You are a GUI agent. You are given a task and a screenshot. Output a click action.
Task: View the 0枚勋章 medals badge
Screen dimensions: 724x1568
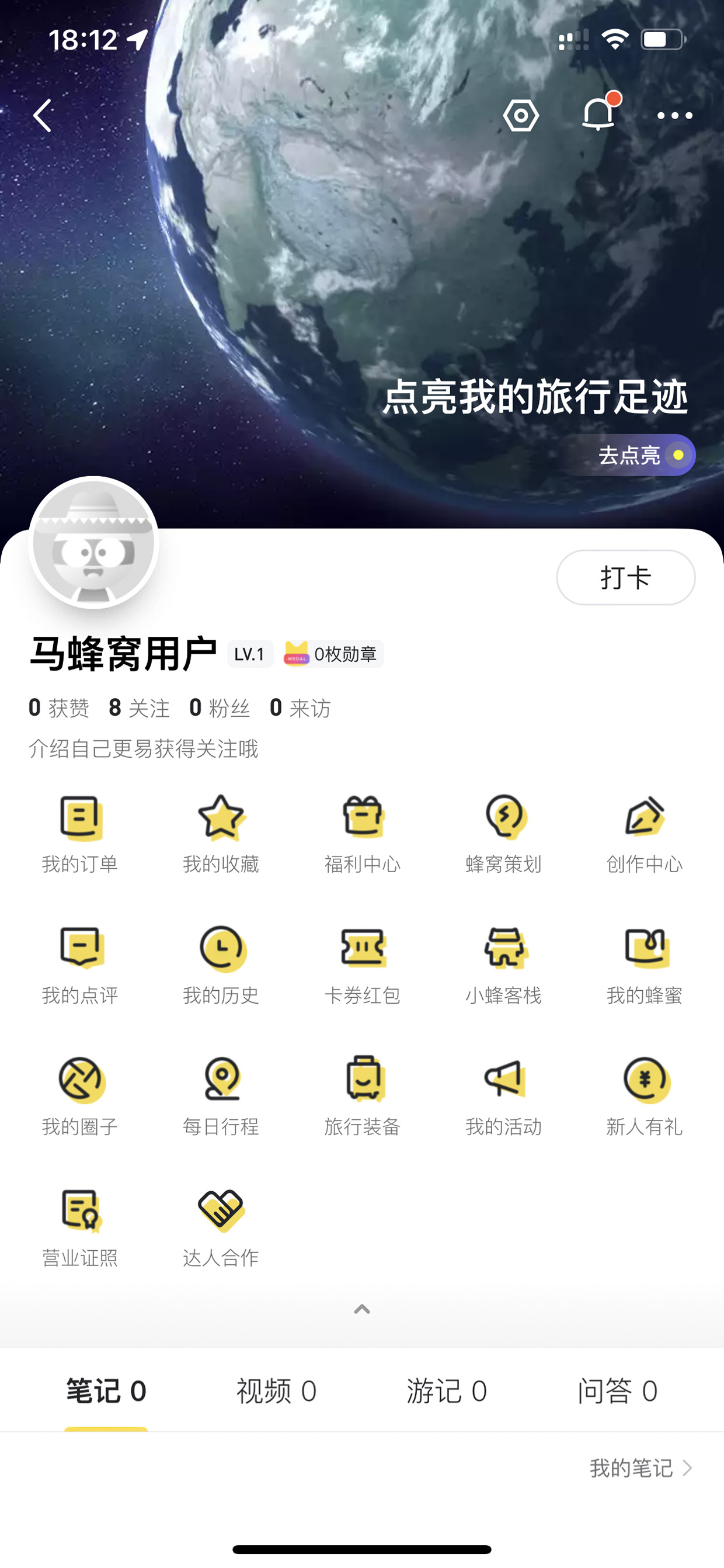point(332,654)
